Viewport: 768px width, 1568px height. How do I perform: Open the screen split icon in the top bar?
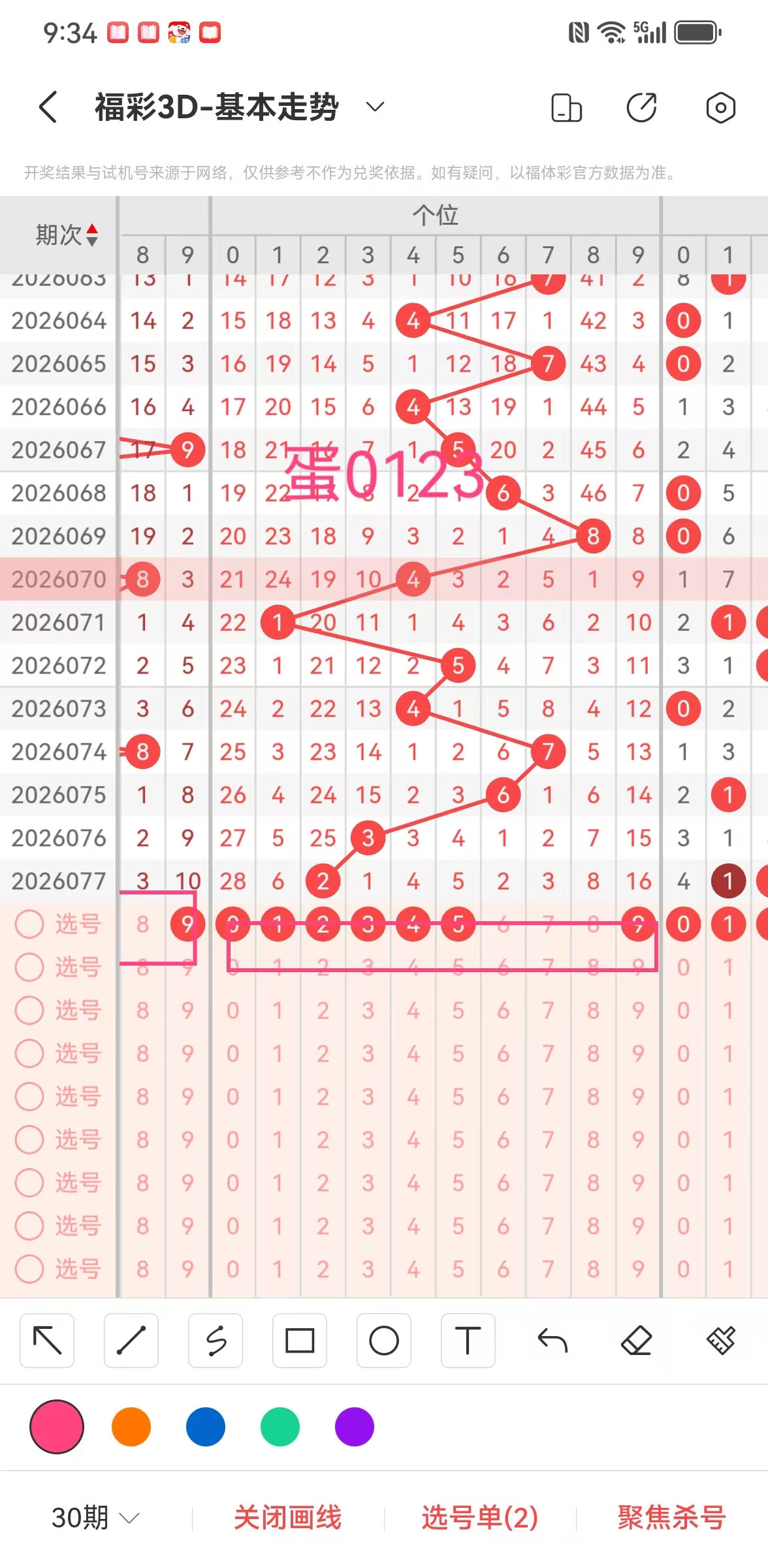pyautogui.click(x=564, y=106)
